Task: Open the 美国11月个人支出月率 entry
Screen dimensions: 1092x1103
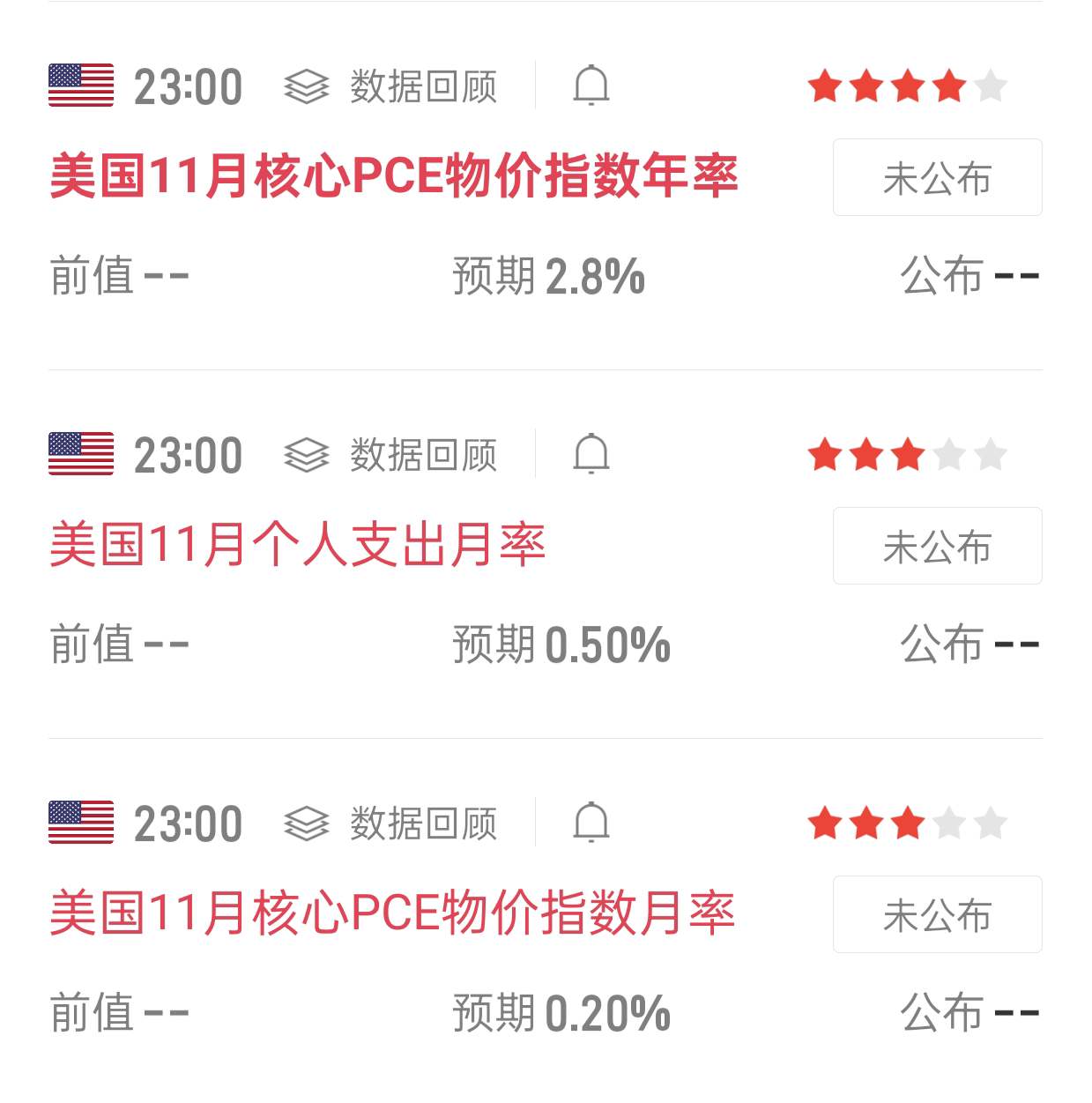Action: click(x=298, y=544)
